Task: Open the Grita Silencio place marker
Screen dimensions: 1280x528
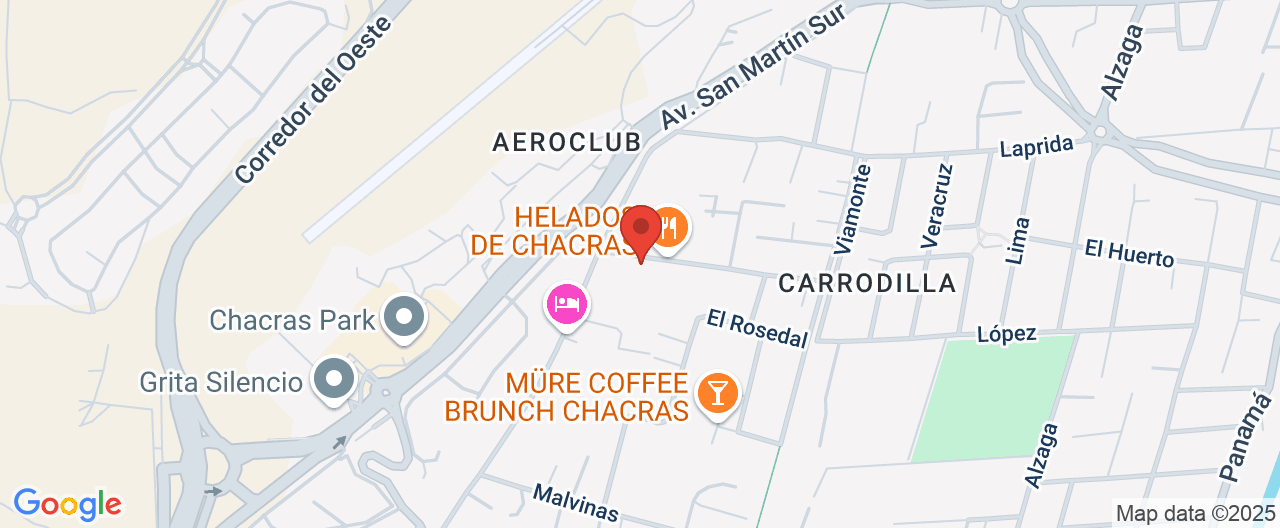Action: point(334,380)
